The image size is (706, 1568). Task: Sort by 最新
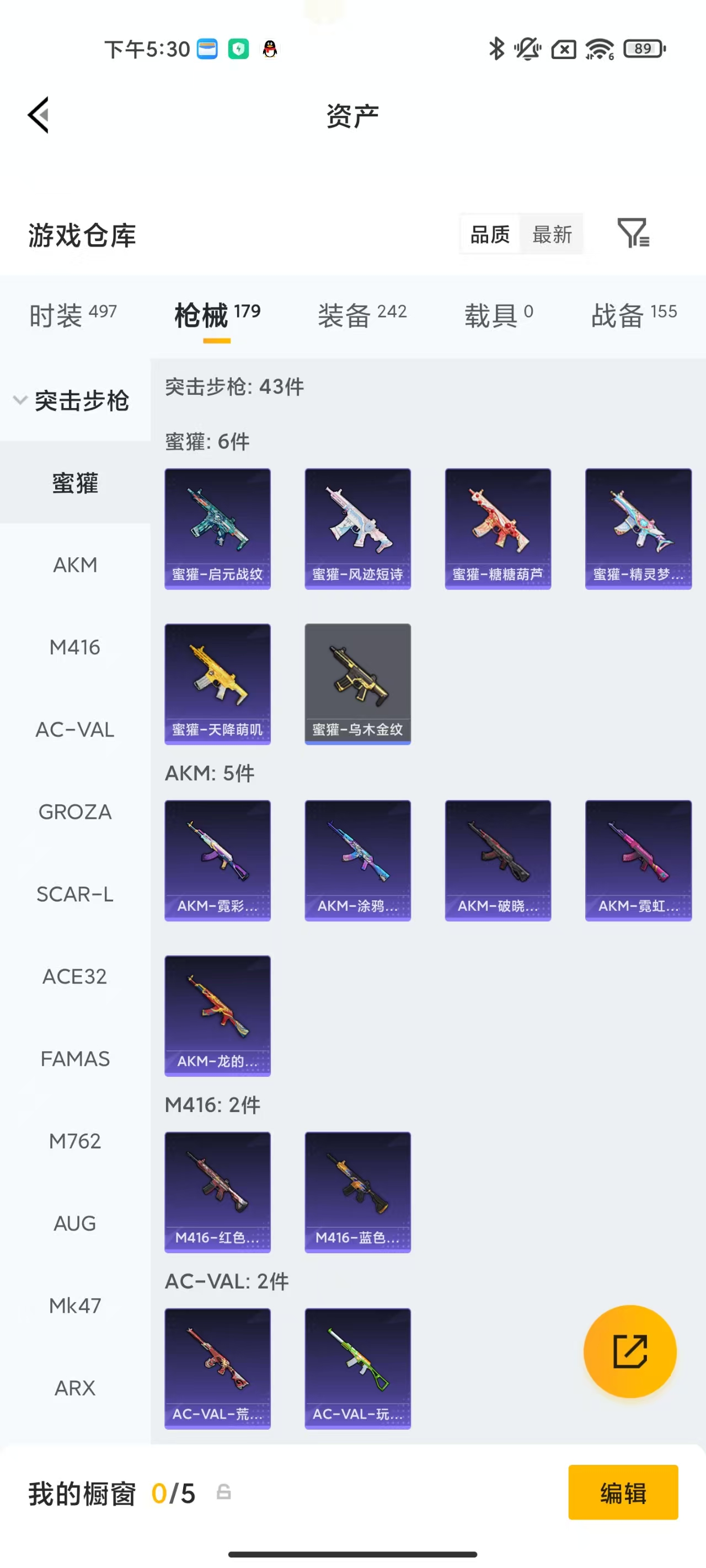click(x=551, y=234)
